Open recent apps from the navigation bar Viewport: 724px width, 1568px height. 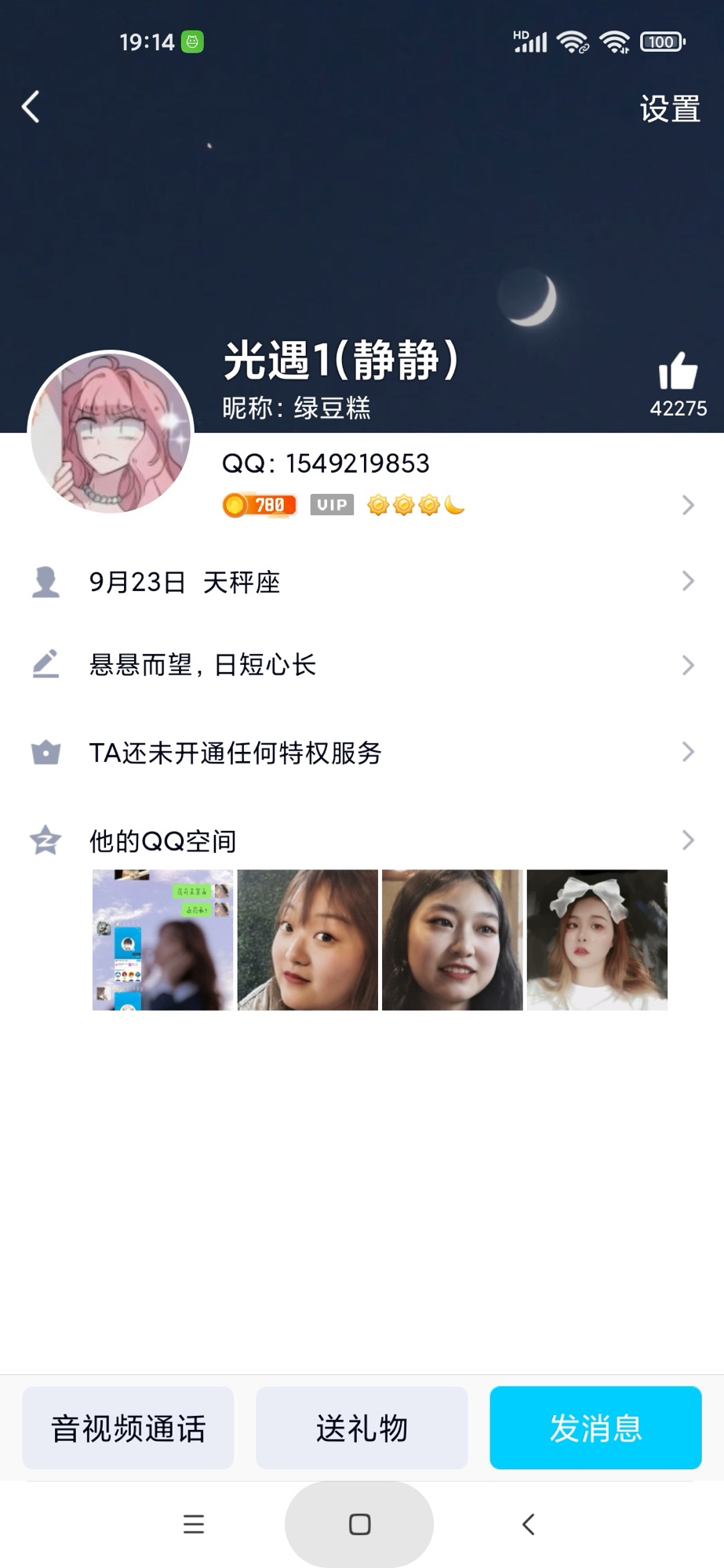coord(194,1524)
